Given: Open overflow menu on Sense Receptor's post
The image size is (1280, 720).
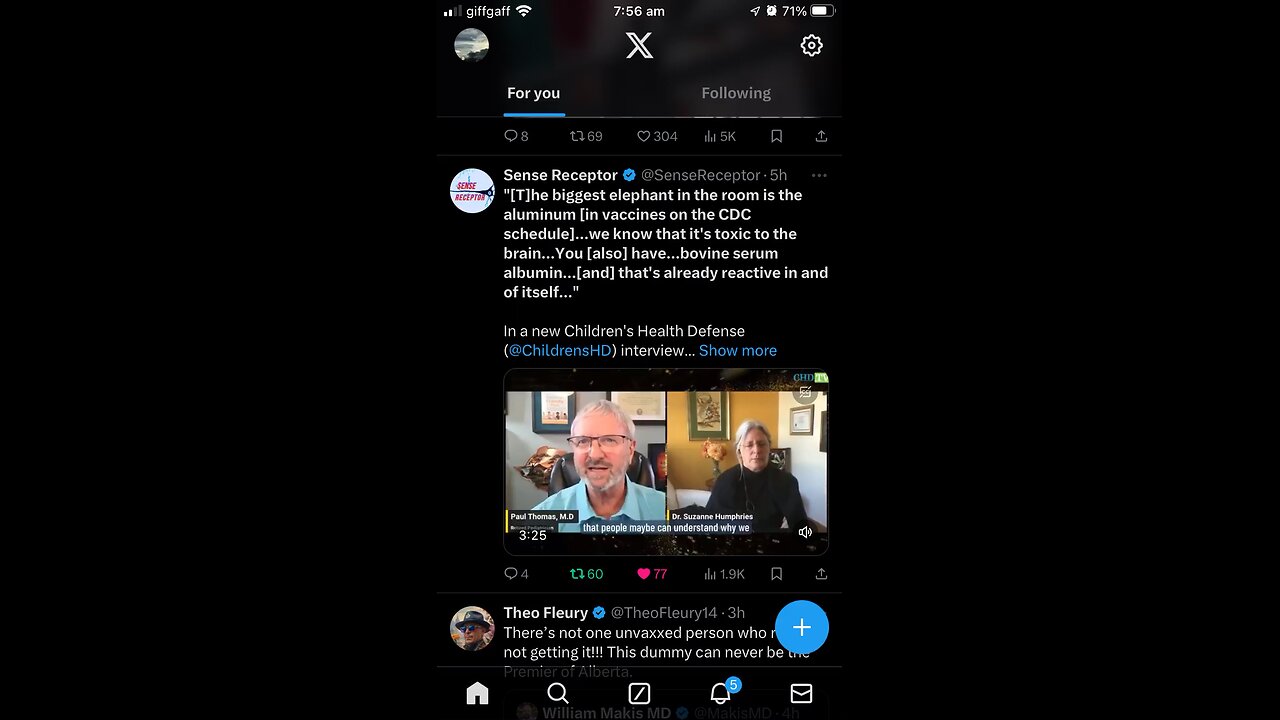Looking at the screenshot, I should 819,175.
